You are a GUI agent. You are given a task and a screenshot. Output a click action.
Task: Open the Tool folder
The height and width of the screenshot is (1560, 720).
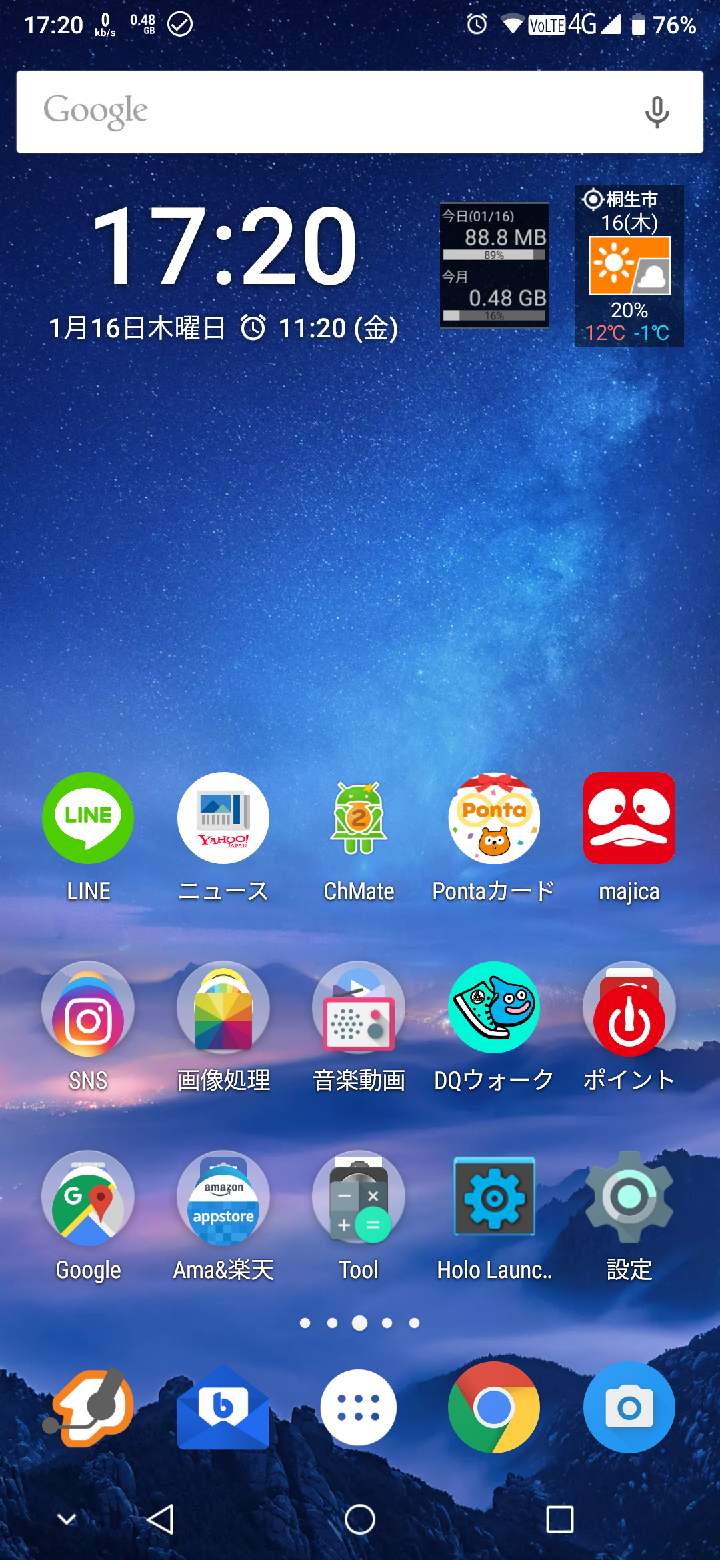click(x=358, y=1197)
